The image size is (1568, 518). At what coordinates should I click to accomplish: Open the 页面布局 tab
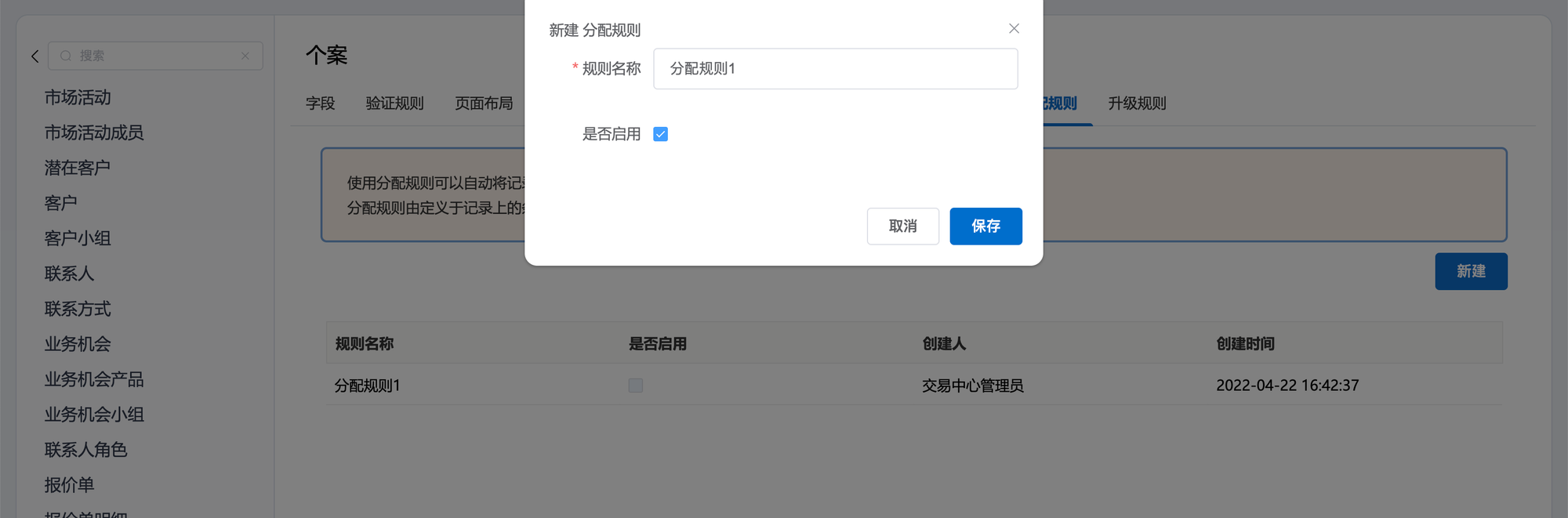click(x=484, y=103)
